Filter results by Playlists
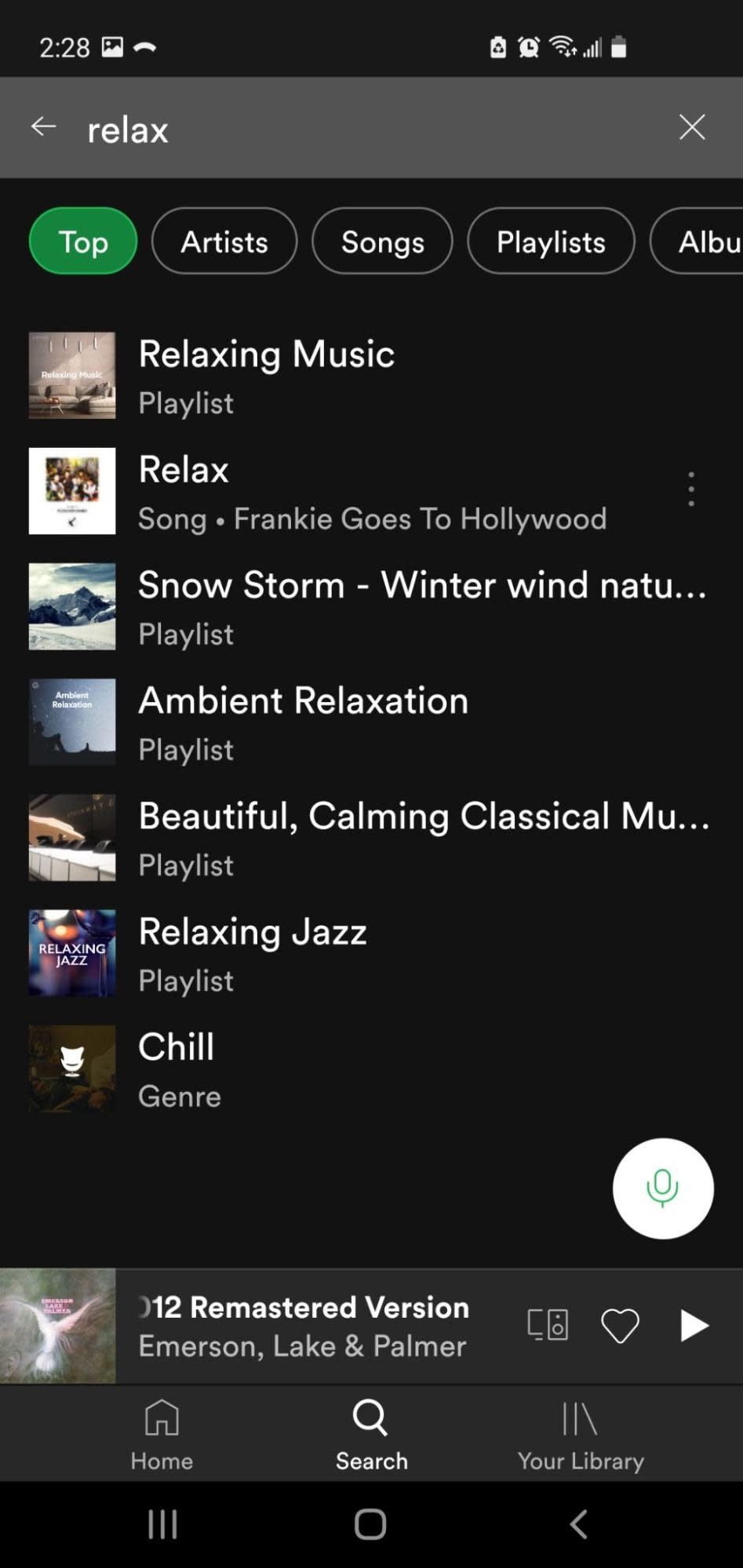 pos(551,242)
